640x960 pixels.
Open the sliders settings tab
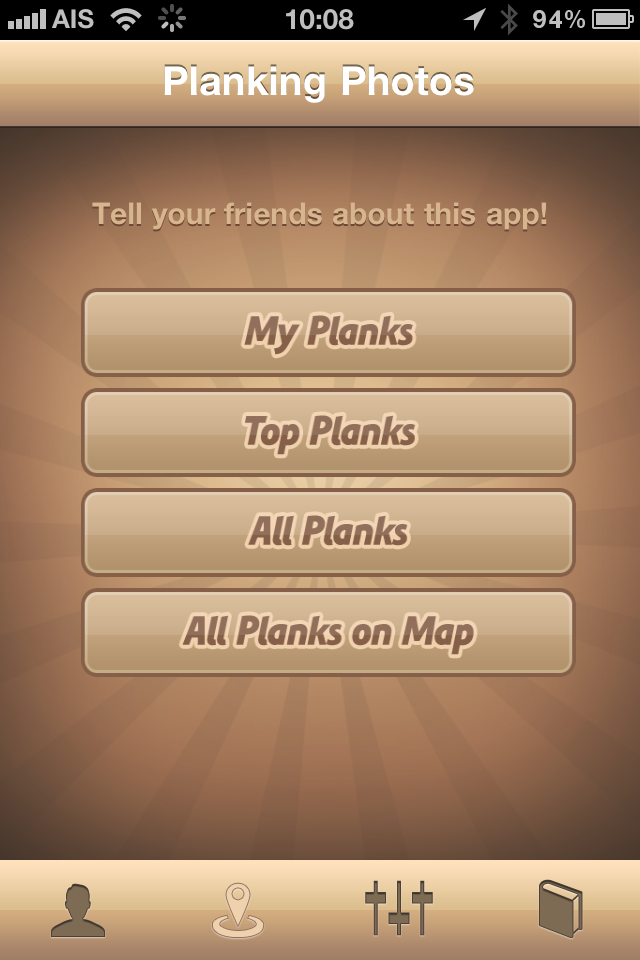coord(398,908)
